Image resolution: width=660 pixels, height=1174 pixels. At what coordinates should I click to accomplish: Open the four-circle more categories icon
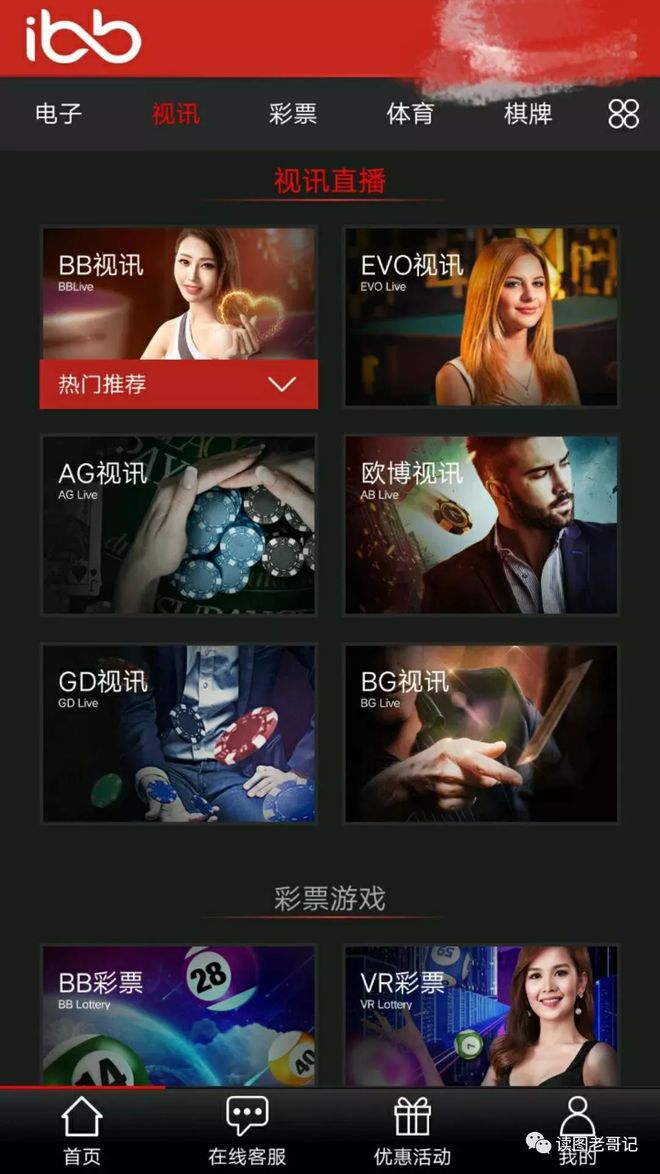click(x=623, y=114)
